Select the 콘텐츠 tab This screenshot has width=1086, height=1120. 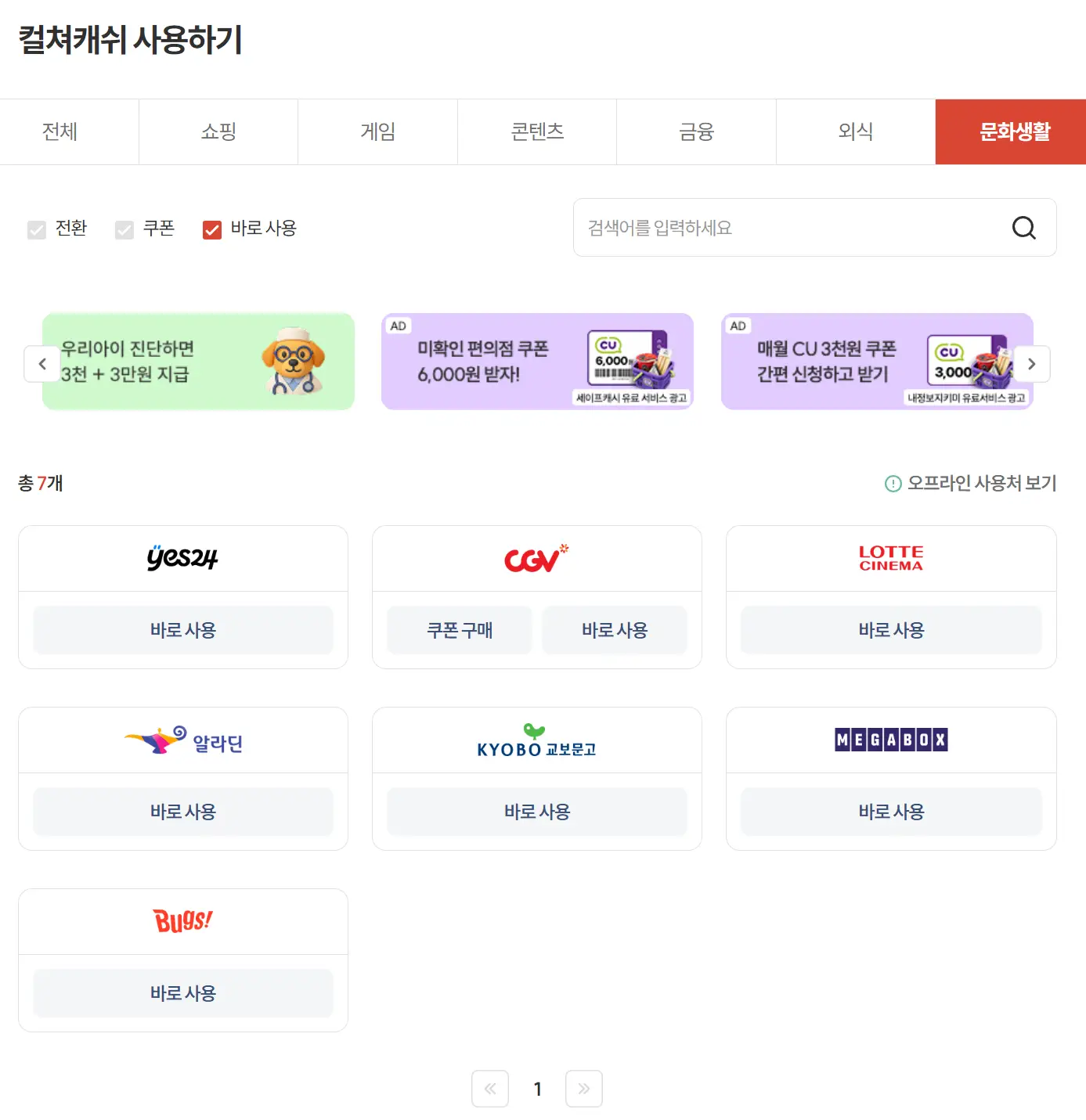point(537,131)
